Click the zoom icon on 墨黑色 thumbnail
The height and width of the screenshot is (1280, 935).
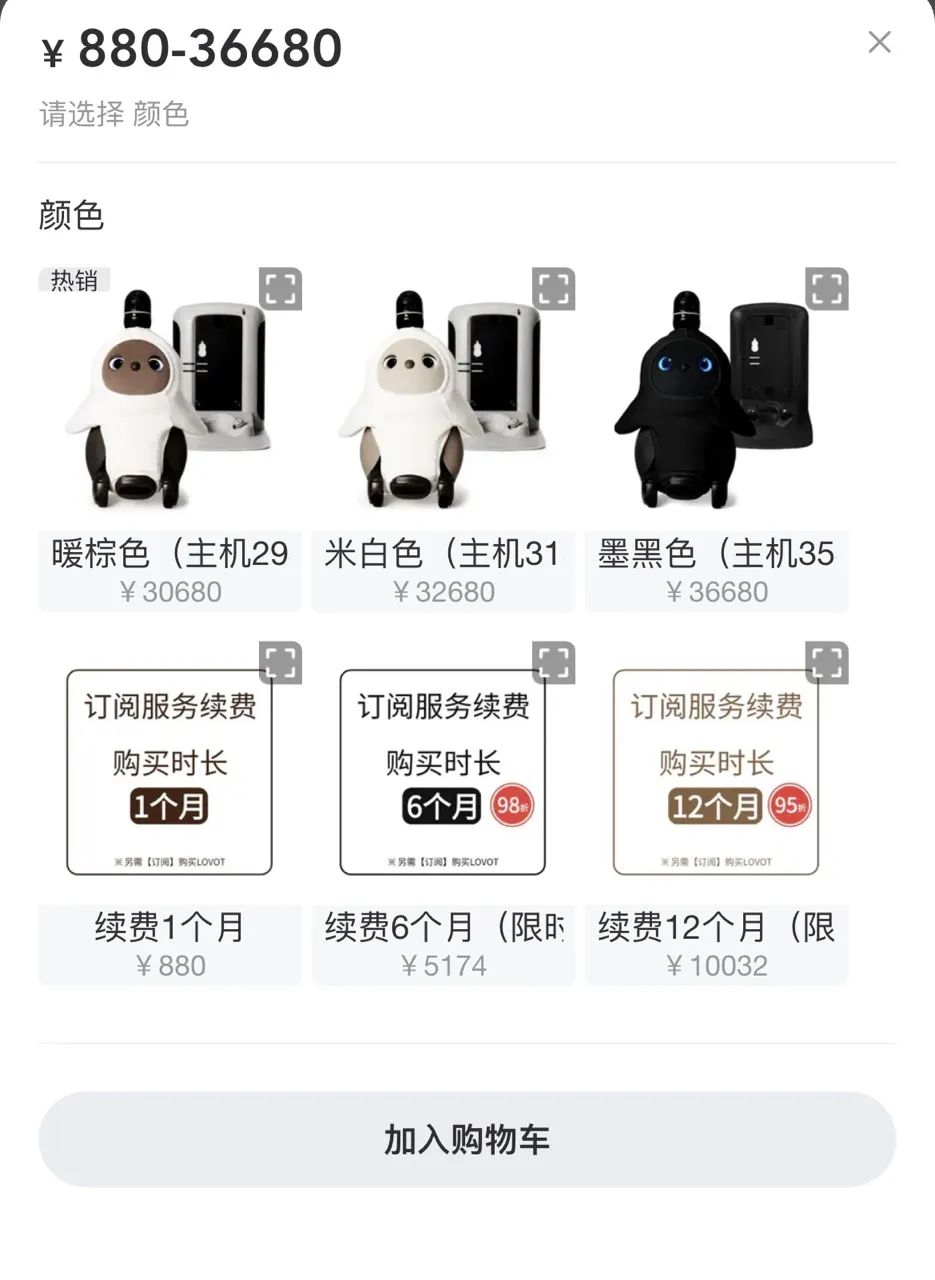click(827, 287)
